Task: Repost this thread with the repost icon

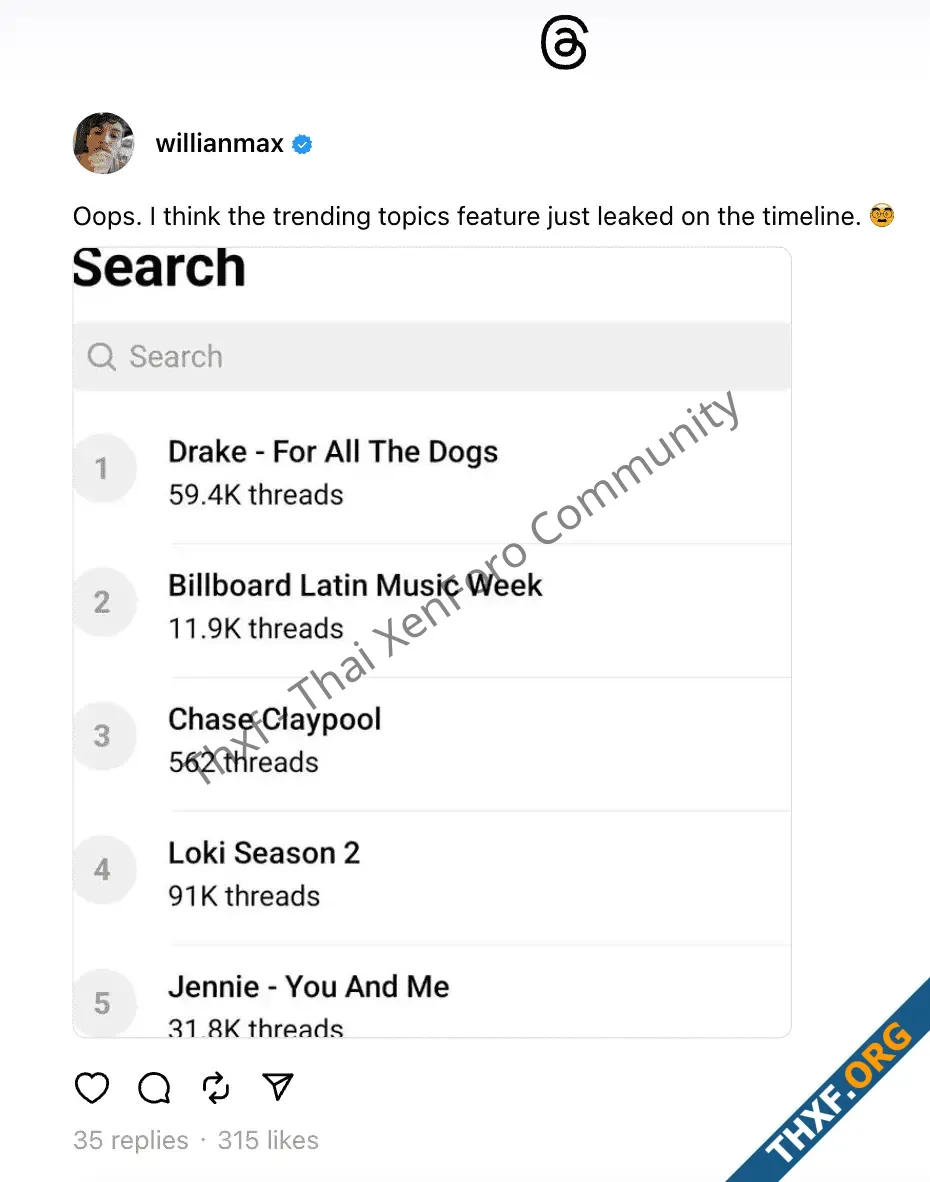Action: 216,1088
